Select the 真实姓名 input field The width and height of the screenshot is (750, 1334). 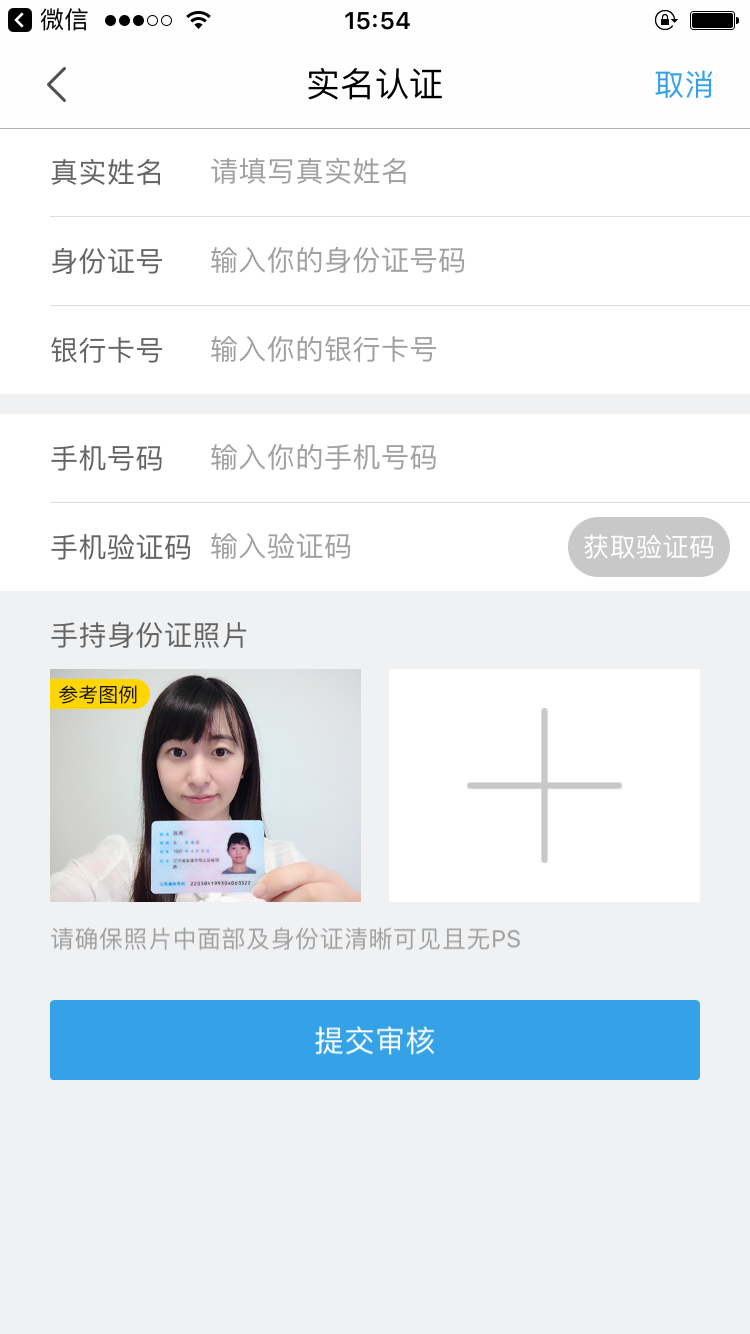[x=400, y=172]
